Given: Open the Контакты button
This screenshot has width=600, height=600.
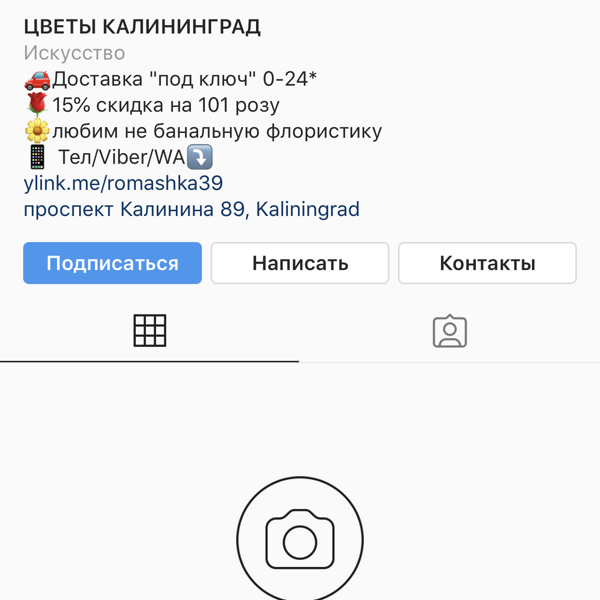Looking at the screenshot, I should pyautogui.click(x=487, y=264).
